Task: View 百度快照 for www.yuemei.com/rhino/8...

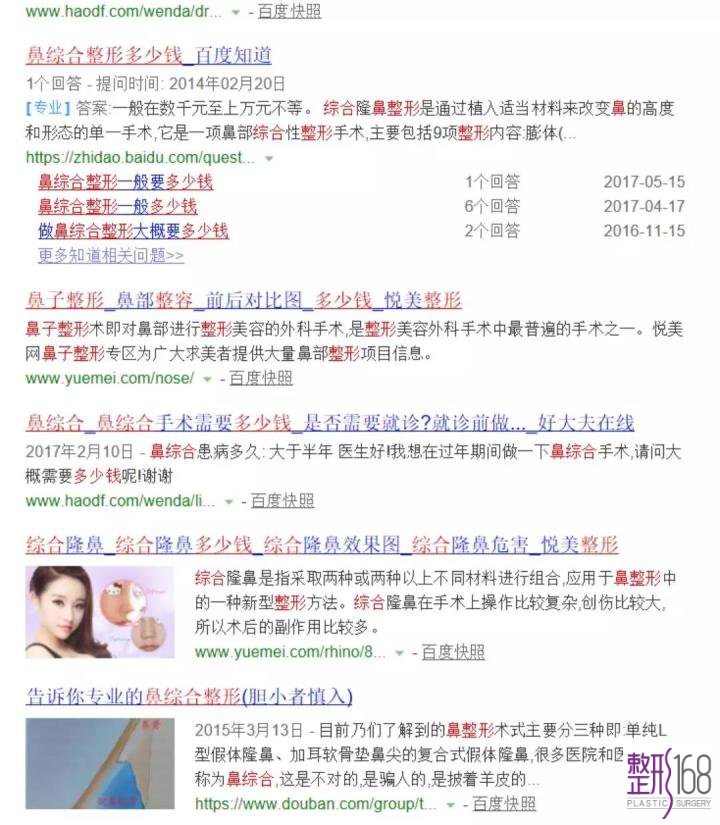Action: [453, 652]
